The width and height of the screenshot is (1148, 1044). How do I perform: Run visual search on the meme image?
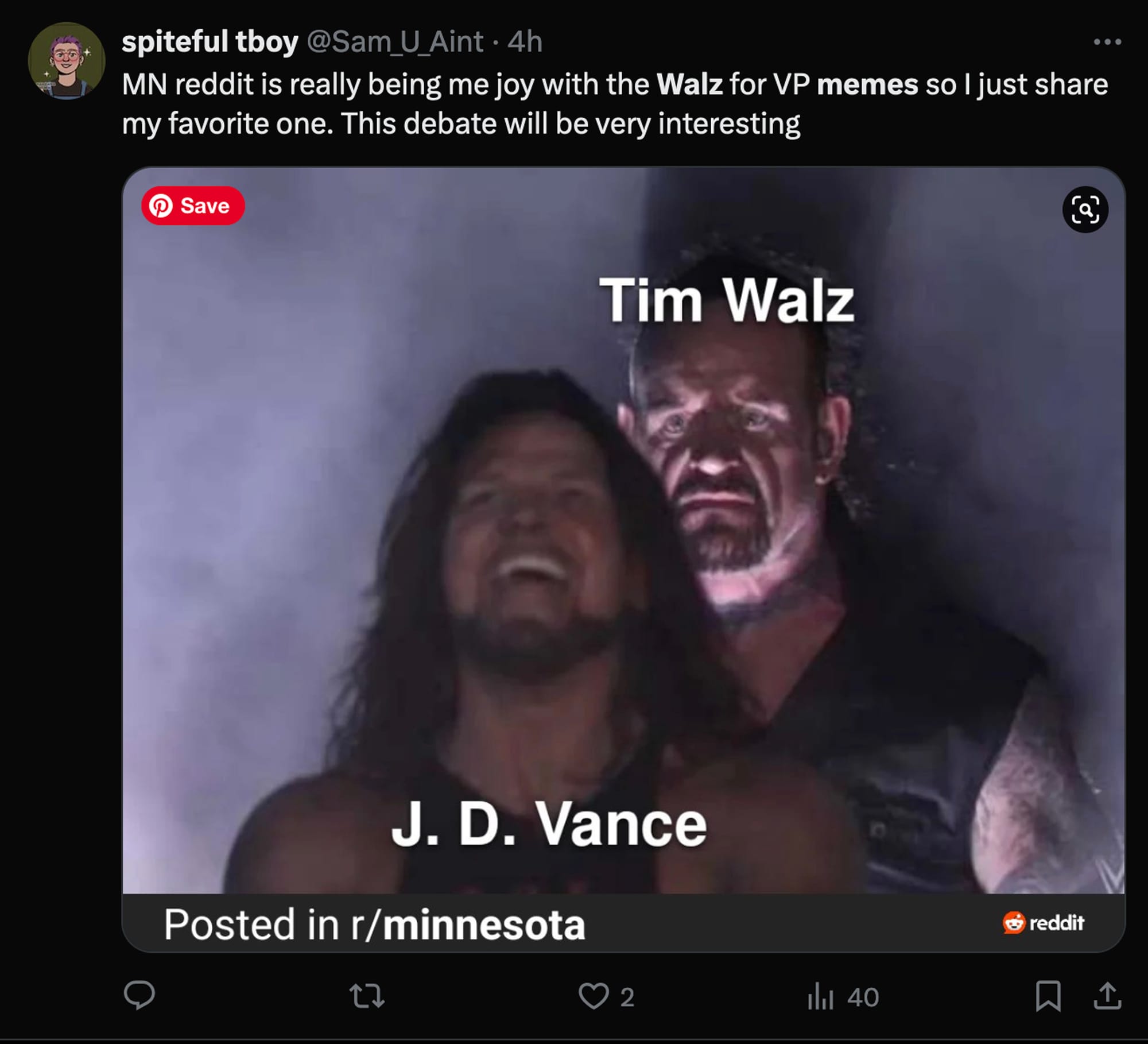[1085, 210]
